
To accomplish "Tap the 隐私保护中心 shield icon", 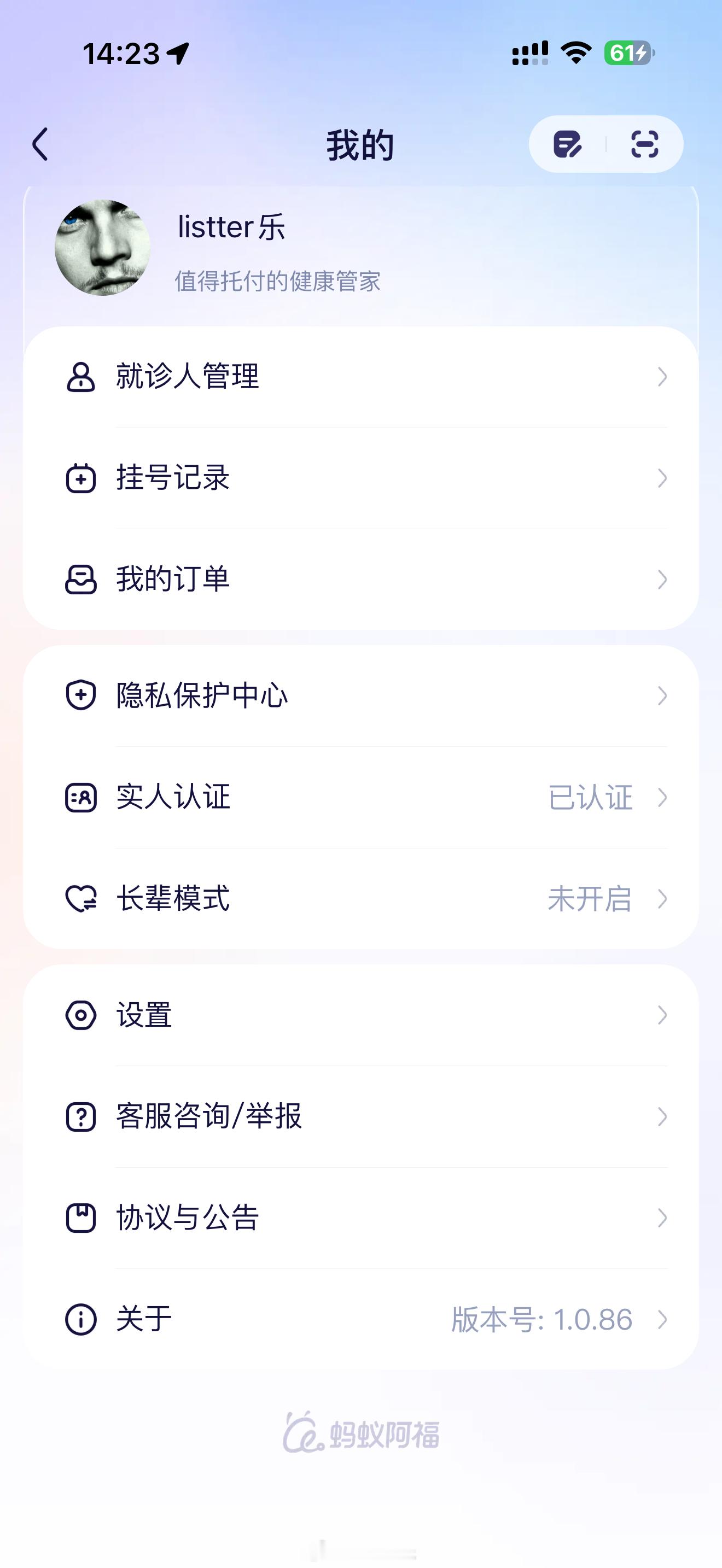I will coord(81,694).
